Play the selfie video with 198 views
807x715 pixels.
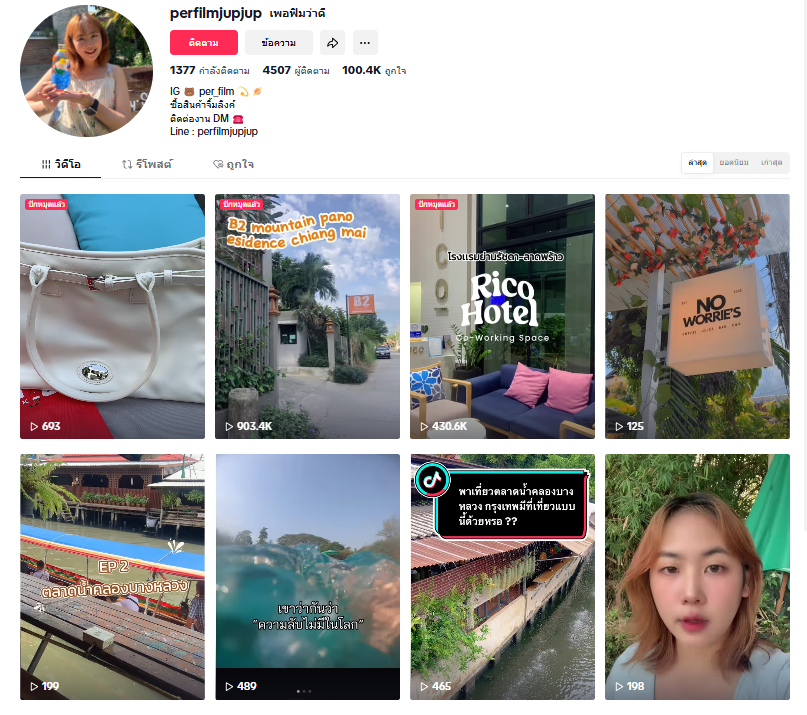click(697, 577)
